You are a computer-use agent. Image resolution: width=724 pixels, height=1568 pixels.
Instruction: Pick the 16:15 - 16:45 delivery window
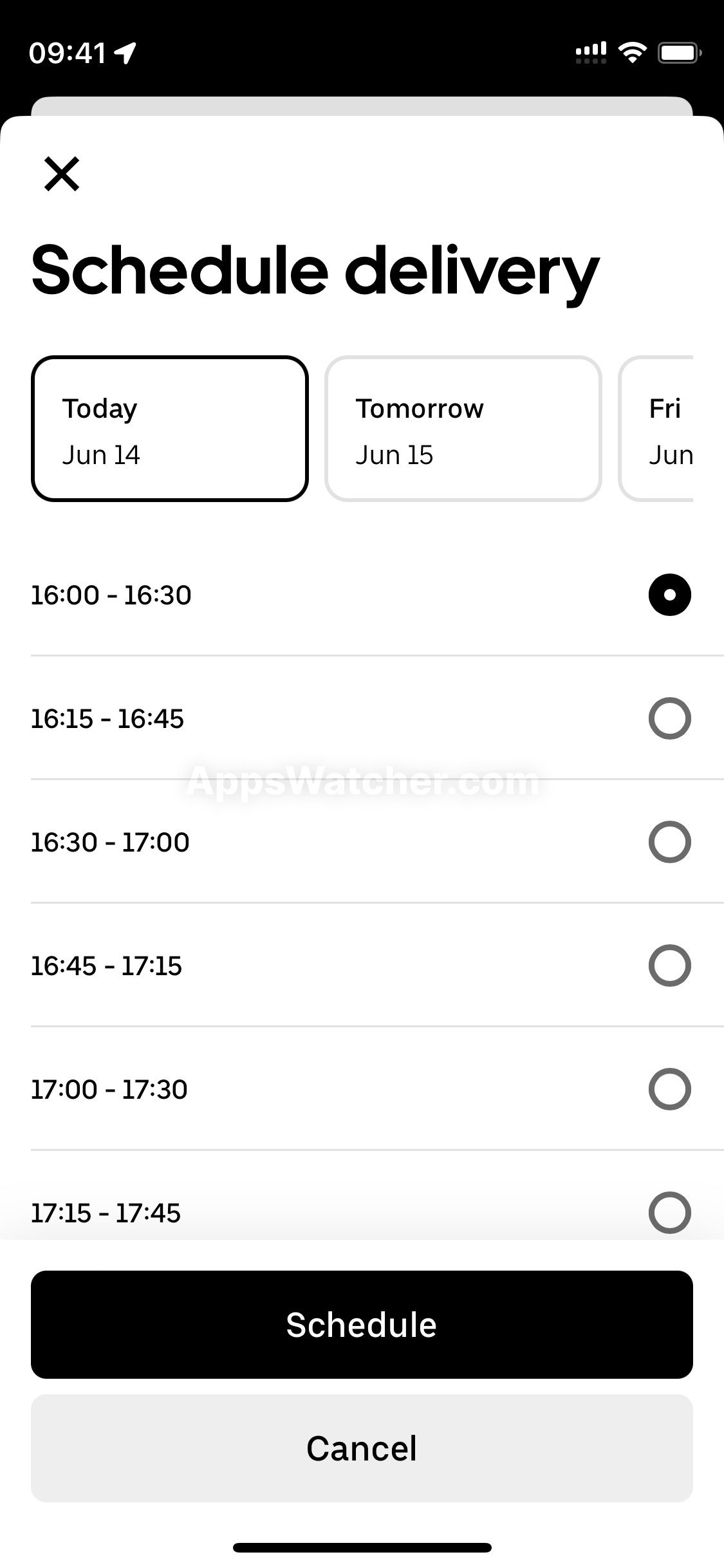pos(377,718)
